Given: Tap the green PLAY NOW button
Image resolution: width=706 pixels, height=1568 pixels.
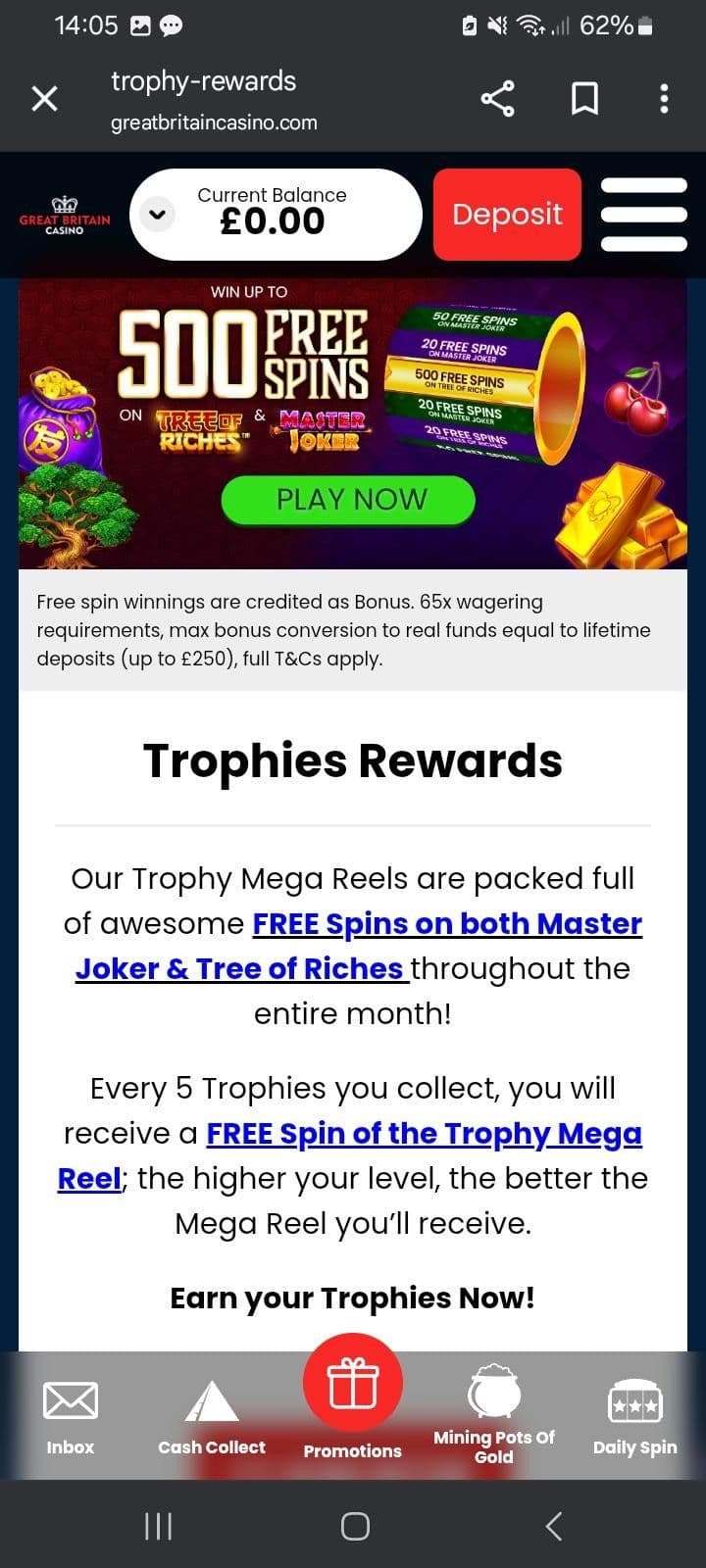Looking at the screenshot, I should pyautogui.click(x=348, y=500).
